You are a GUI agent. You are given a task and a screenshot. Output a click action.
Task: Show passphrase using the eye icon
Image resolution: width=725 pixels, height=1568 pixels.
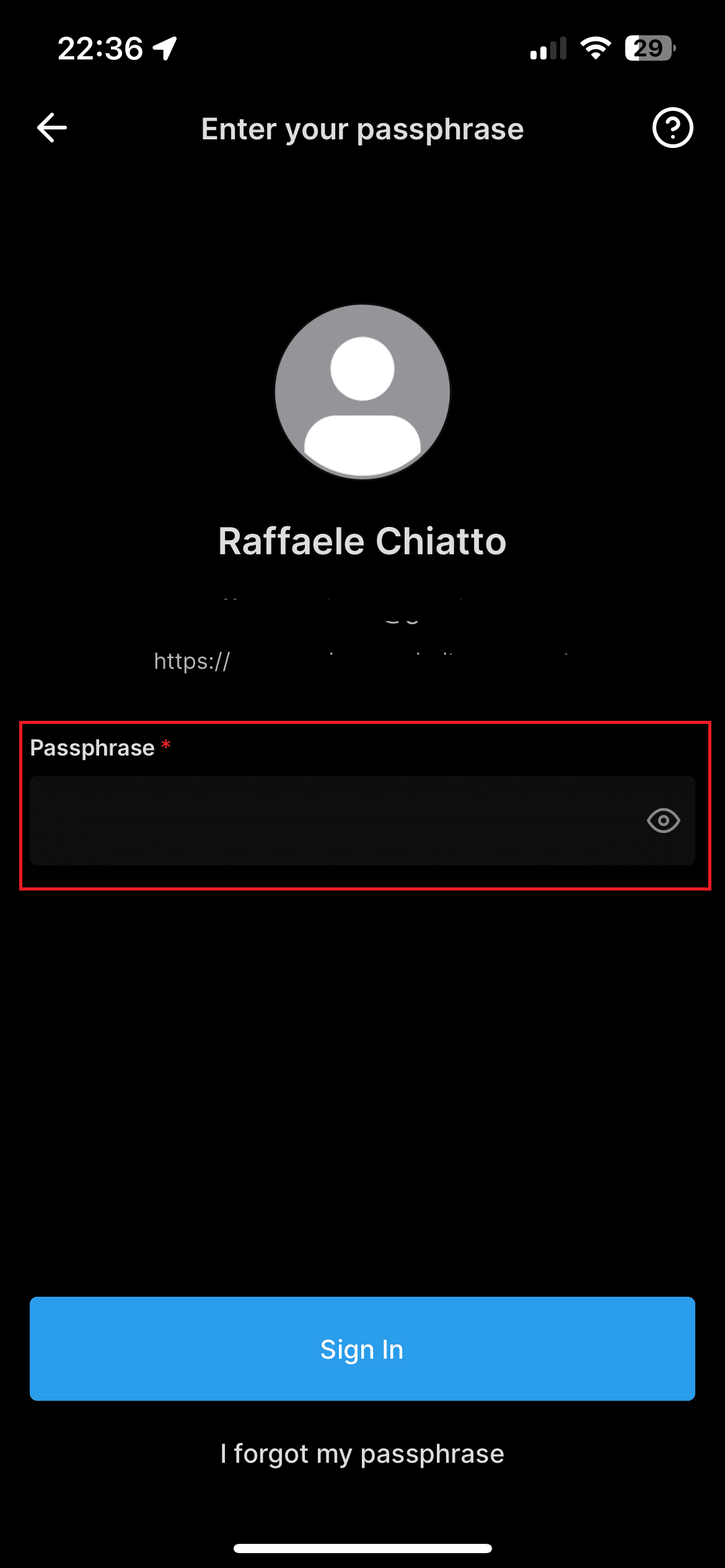[664, 821]
